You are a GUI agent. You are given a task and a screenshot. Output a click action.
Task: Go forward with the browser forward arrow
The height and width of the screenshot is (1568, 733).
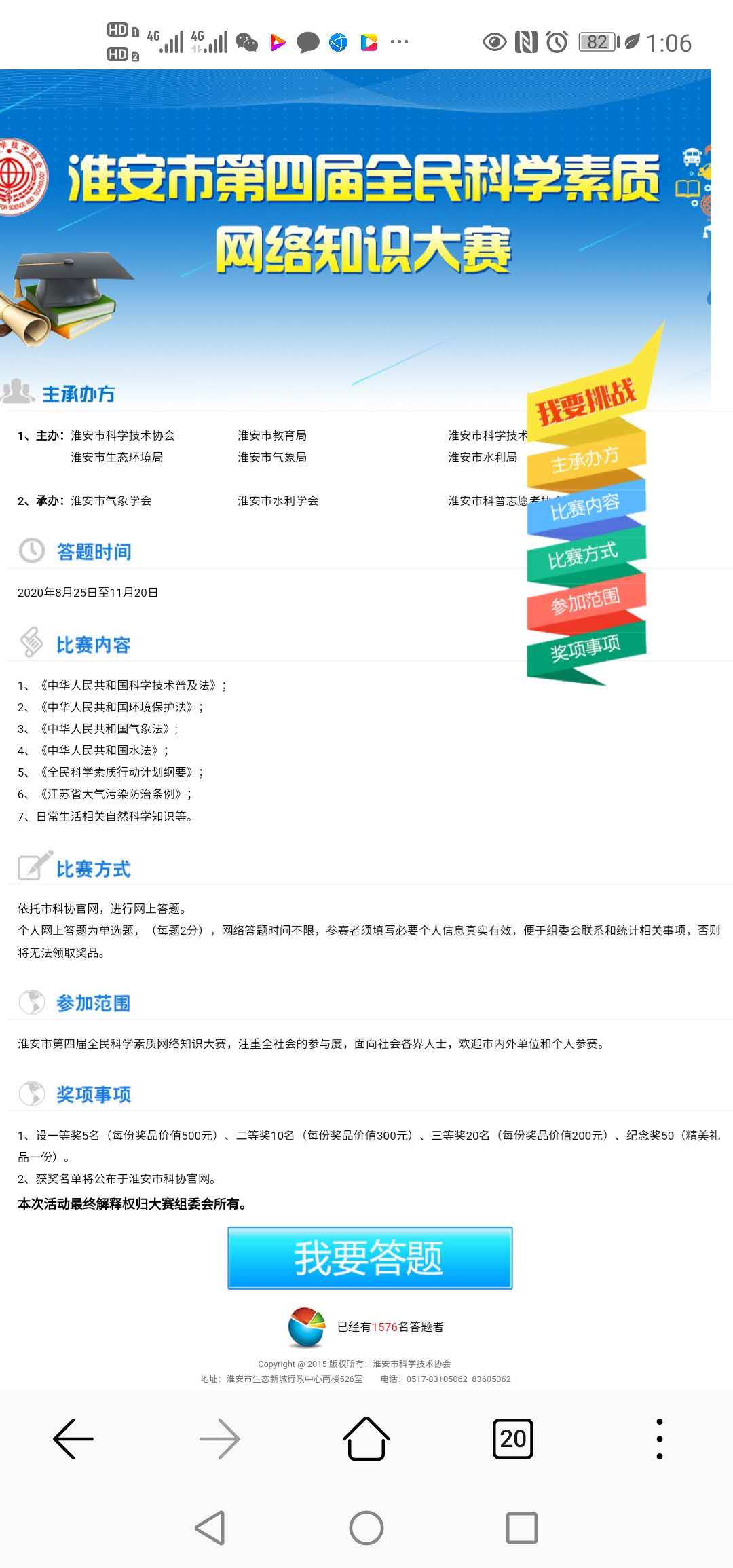tap(220, 1438)
